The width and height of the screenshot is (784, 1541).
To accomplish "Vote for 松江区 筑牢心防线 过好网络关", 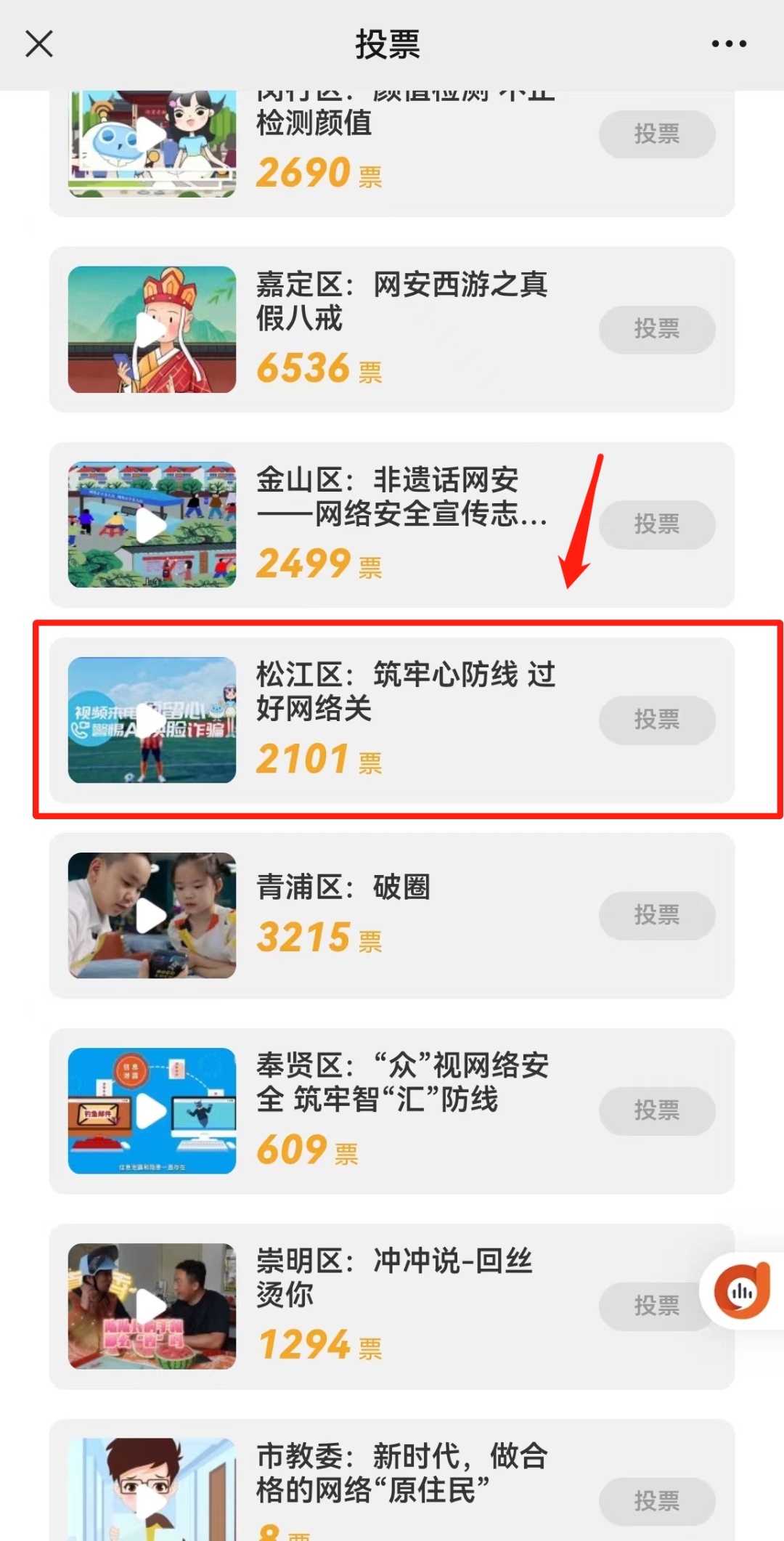I will click(x=657, y=720).
